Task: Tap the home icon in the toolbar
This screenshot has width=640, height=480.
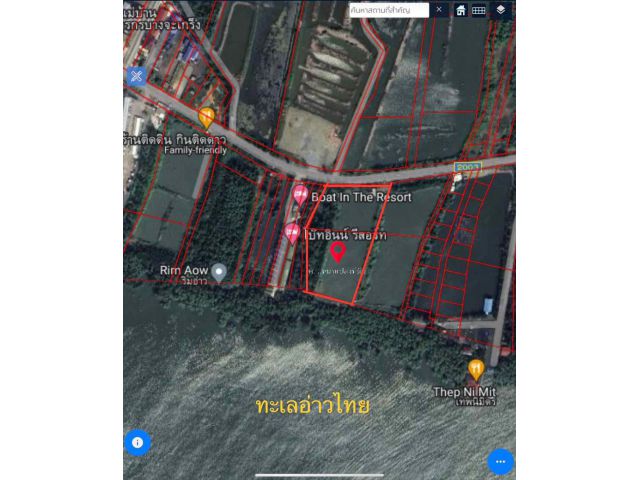Action: [461, 10]
